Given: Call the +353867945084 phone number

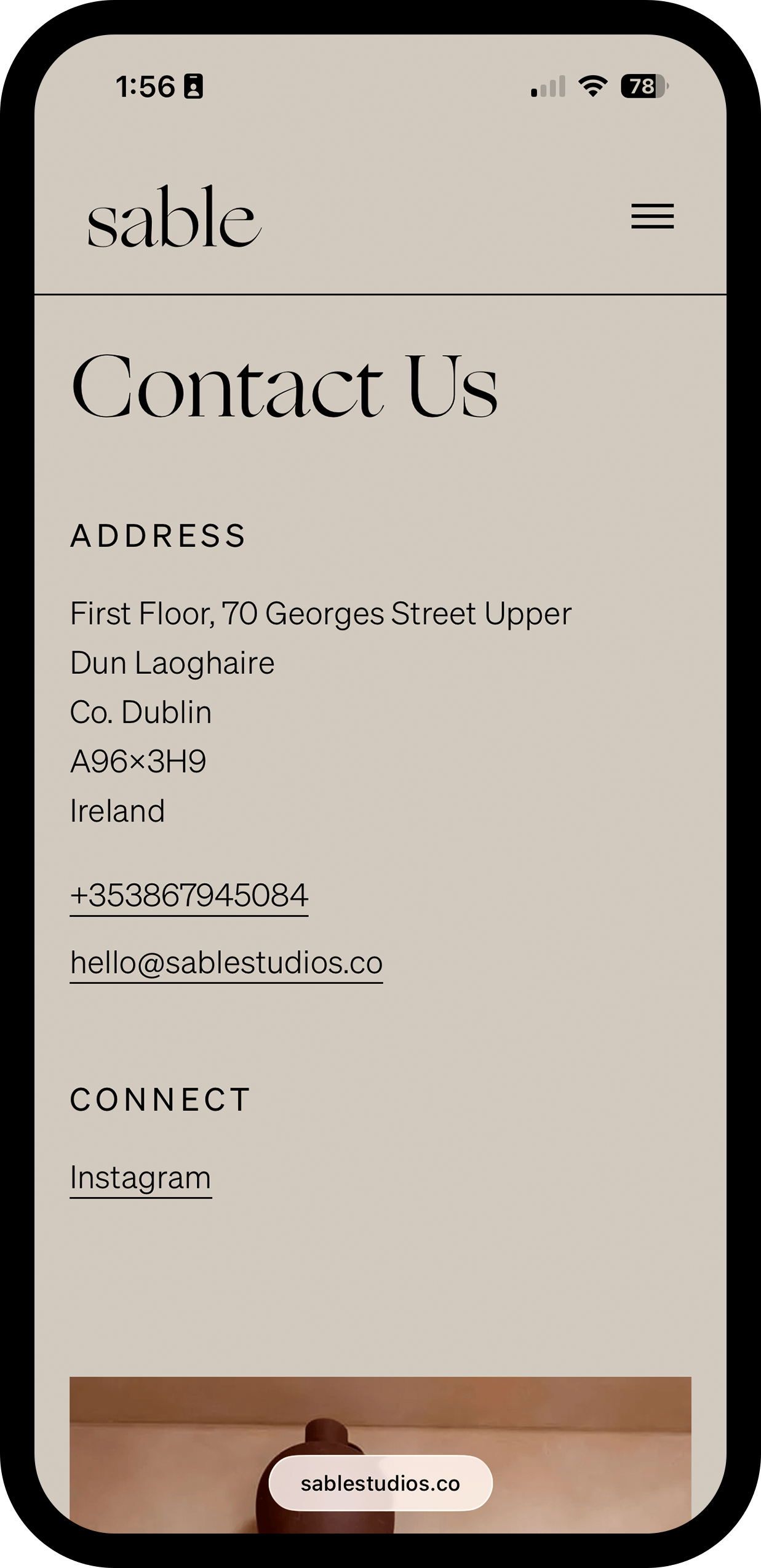Looking at the screenshot, I should (189, 895).
